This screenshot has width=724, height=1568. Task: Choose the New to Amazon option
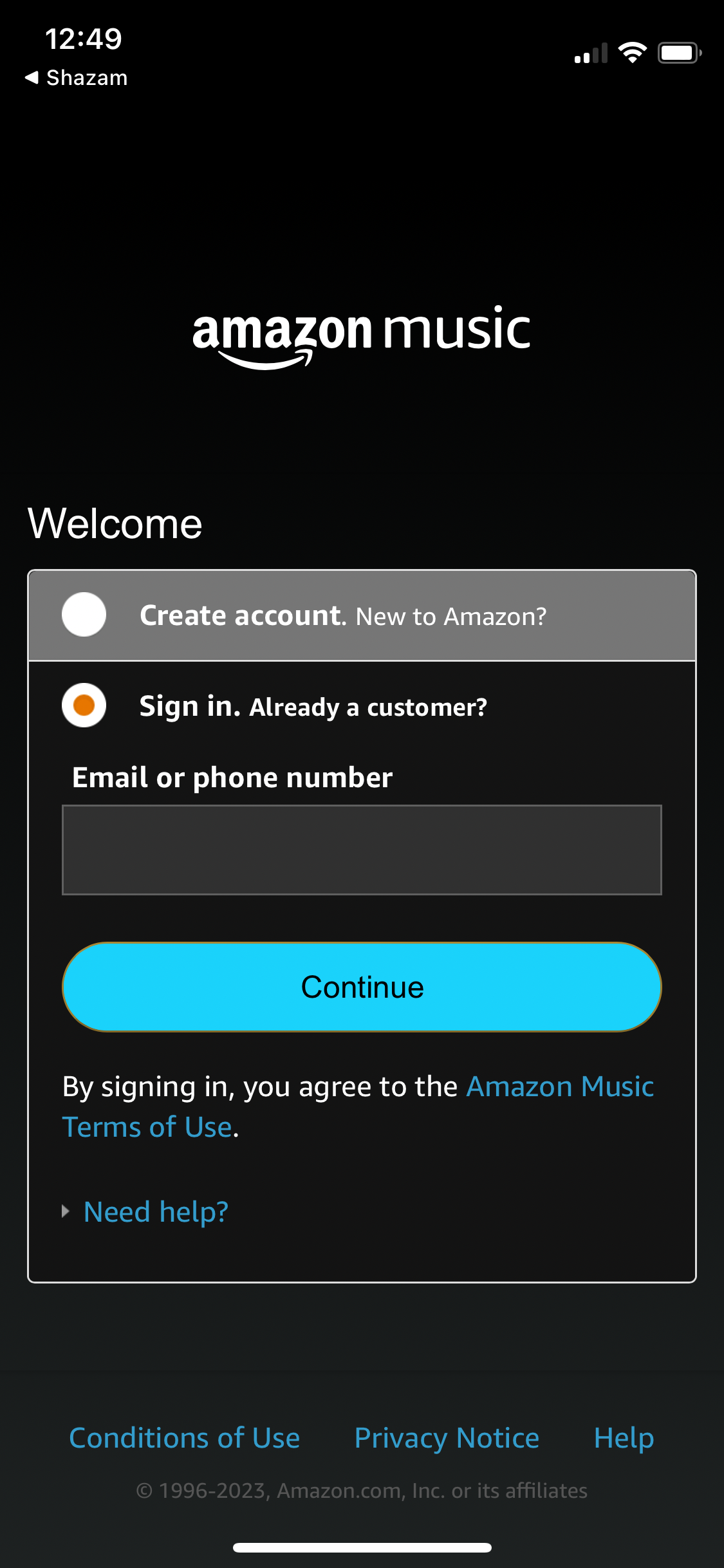point(450,615)
